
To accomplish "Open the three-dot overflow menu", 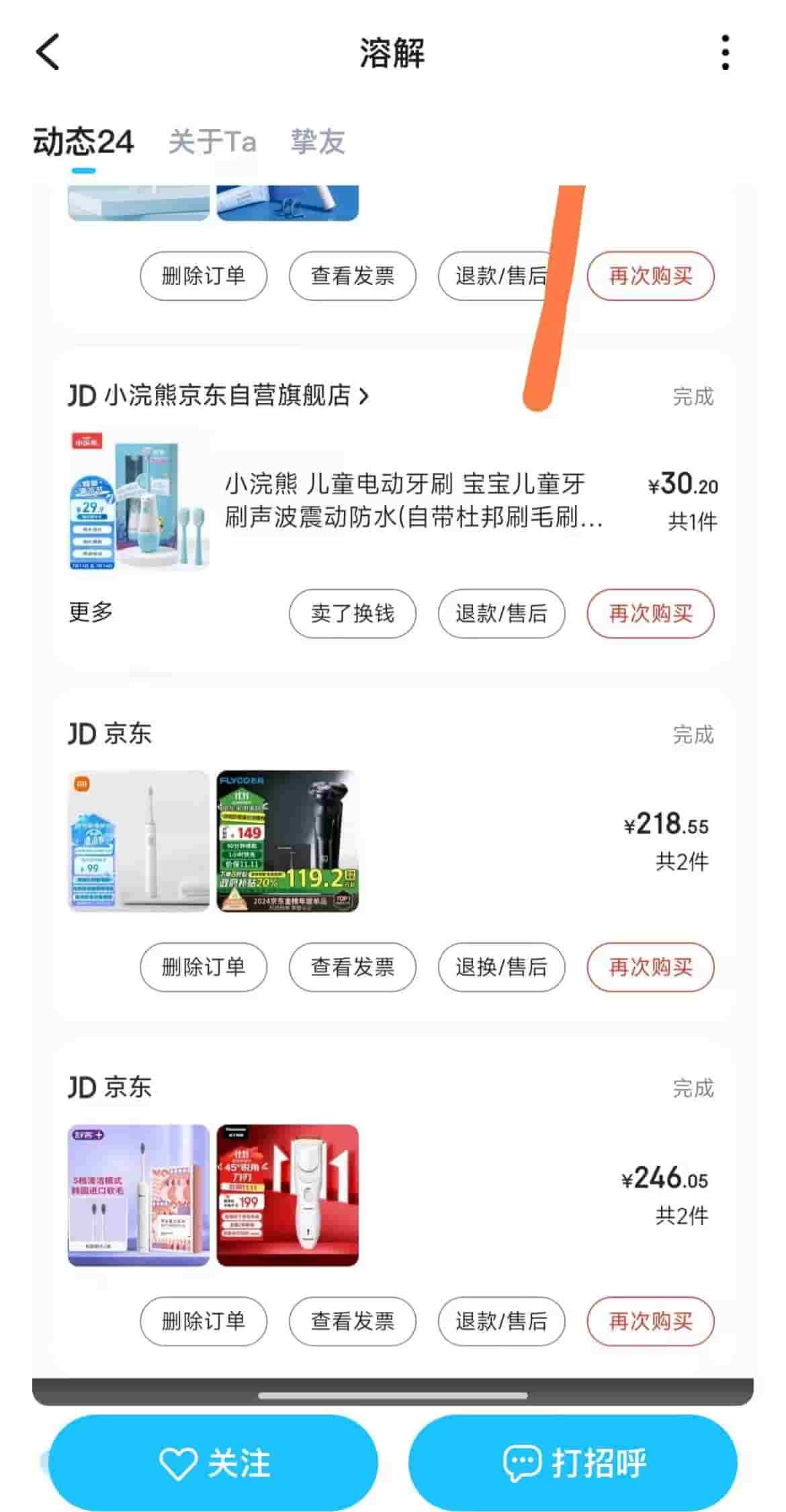I will 725,52.
